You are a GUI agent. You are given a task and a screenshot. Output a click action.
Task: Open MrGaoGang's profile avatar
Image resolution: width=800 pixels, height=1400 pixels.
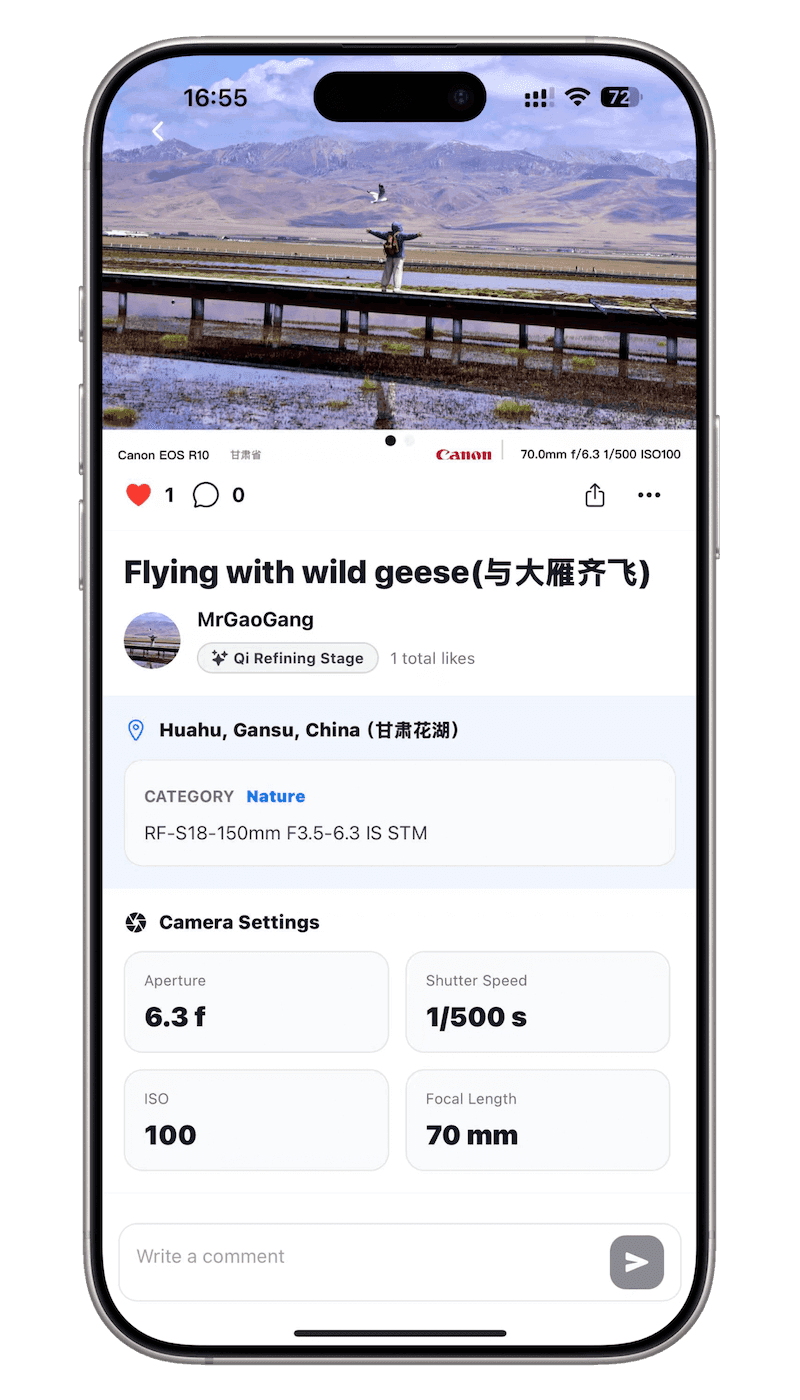(152, 640)
